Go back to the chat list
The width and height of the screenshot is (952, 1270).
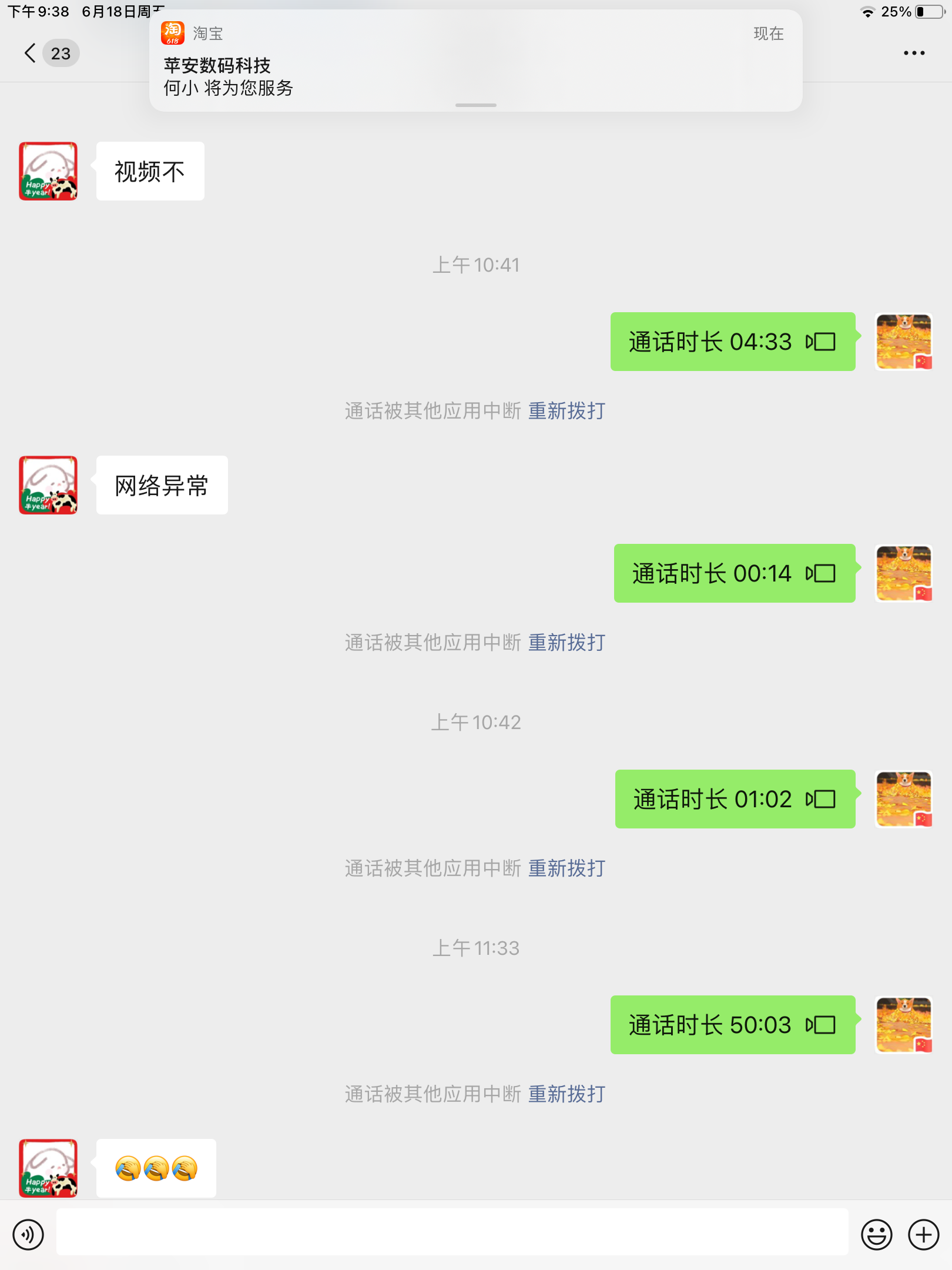tap(31, 53)
